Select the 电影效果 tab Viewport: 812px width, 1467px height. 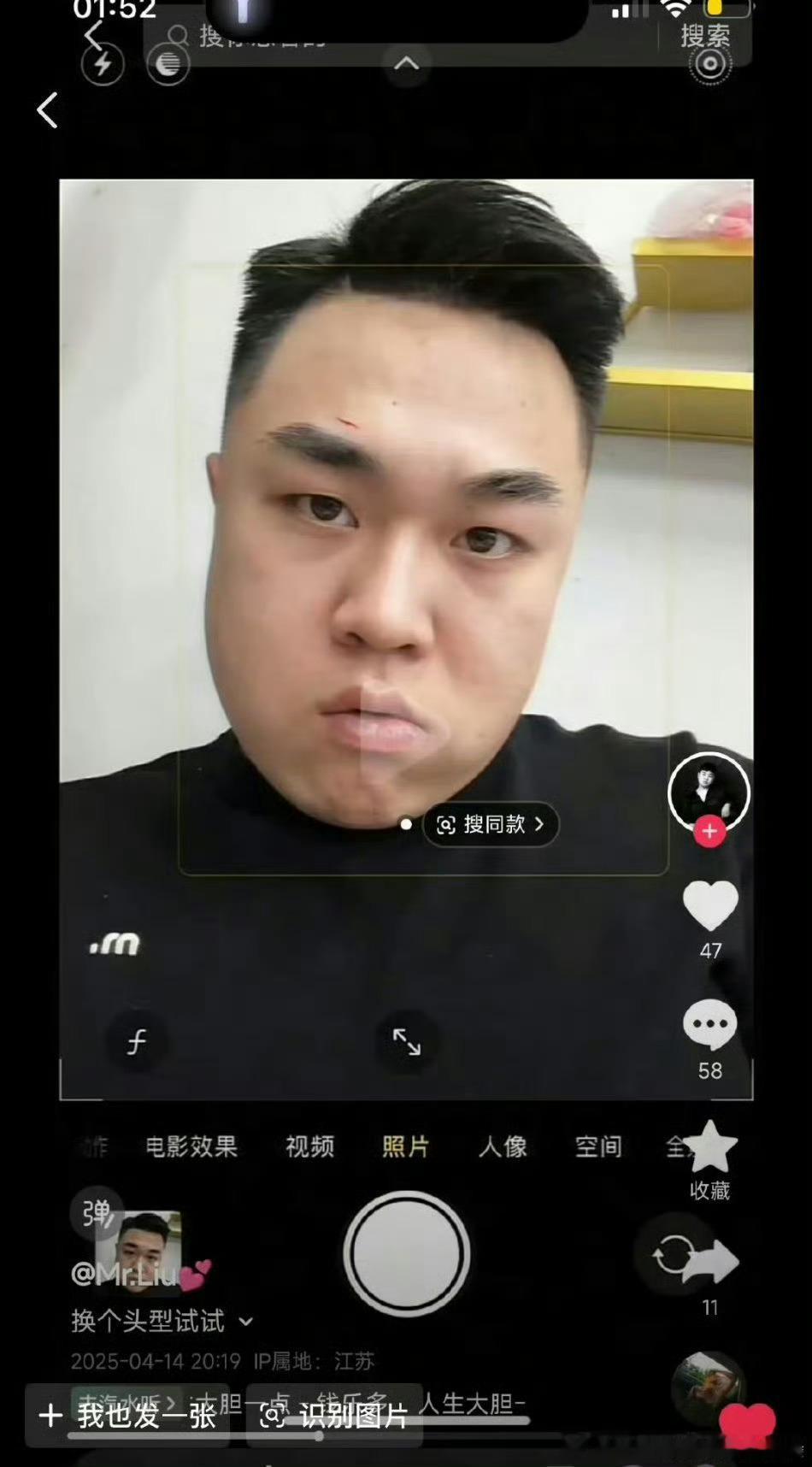coord(191,1147)
